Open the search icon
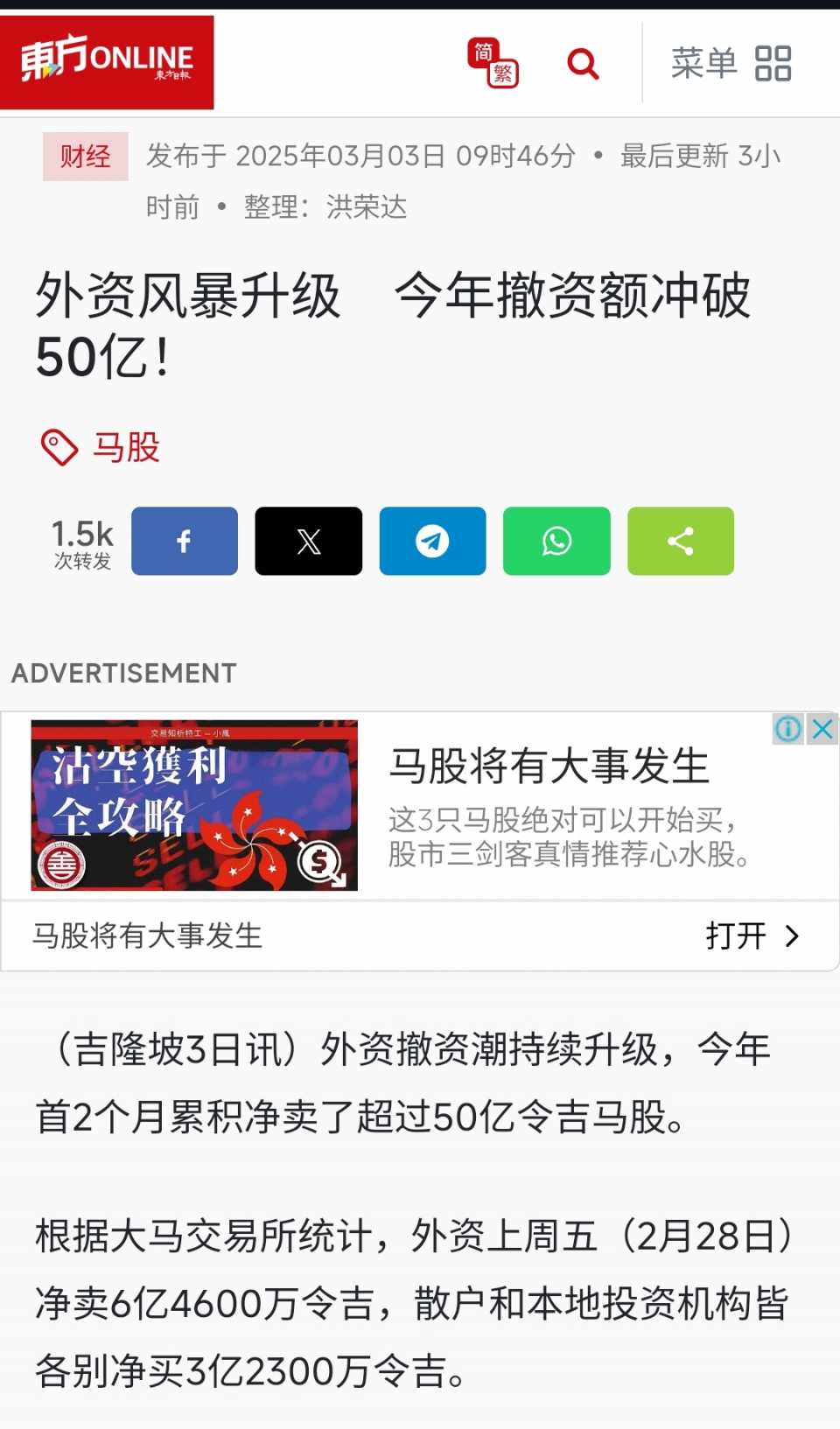 tap(583, 63)
